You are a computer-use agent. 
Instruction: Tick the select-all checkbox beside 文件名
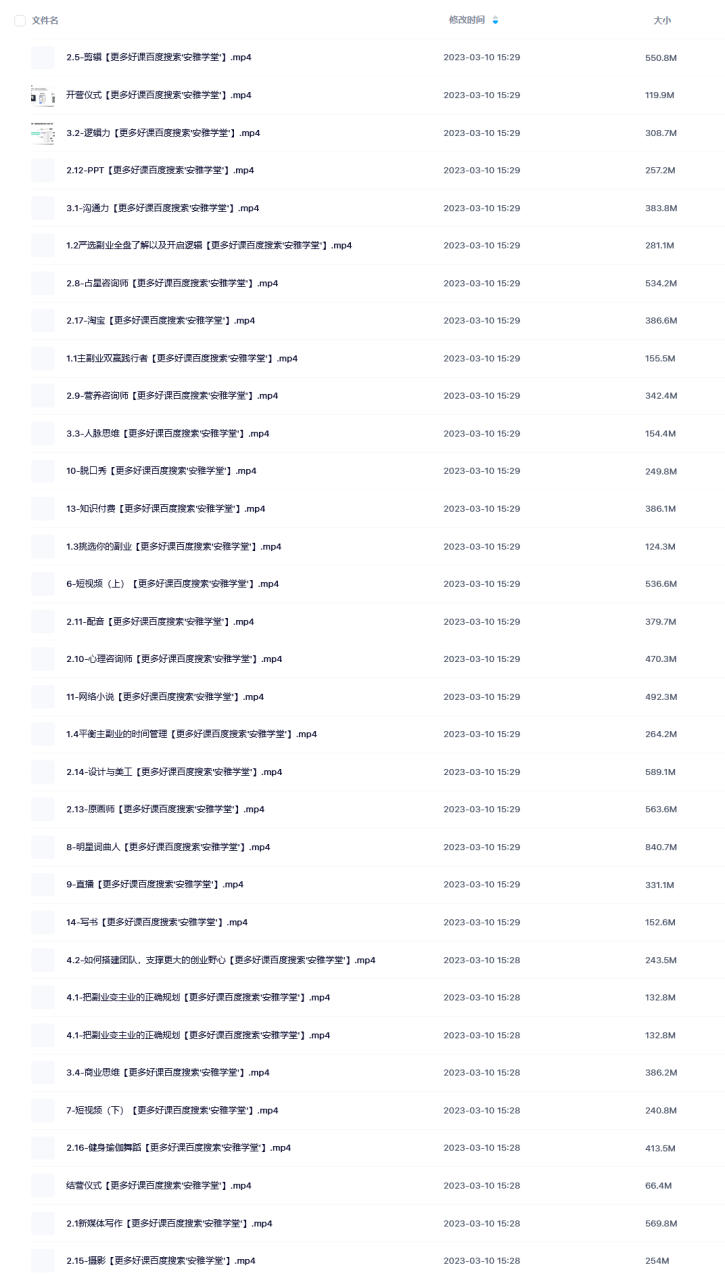tap(20, 20)
